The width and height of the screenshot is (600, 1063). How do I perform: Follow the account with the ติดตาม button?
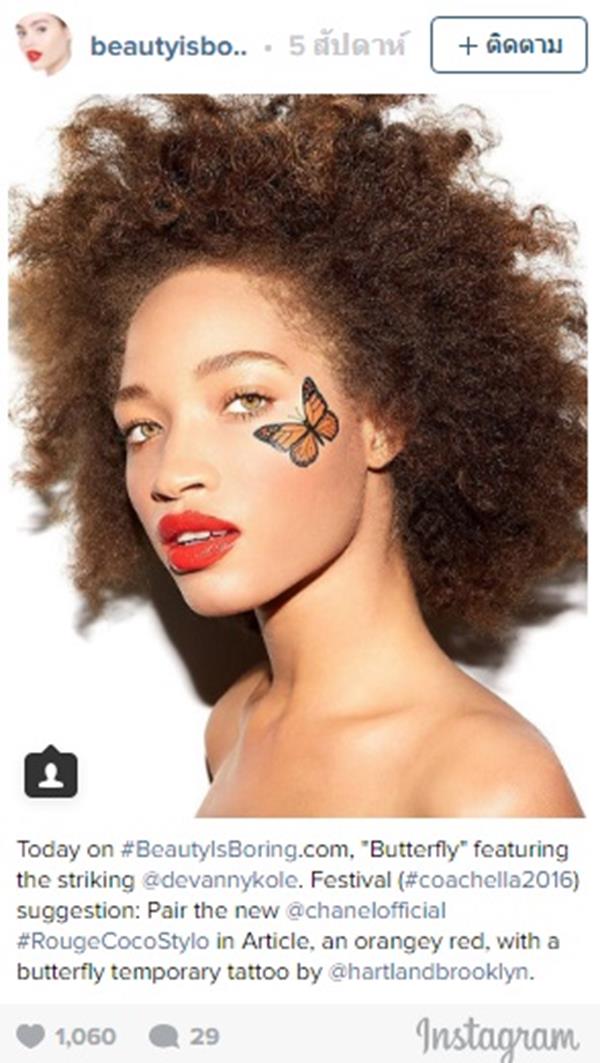tap(508, 45)
